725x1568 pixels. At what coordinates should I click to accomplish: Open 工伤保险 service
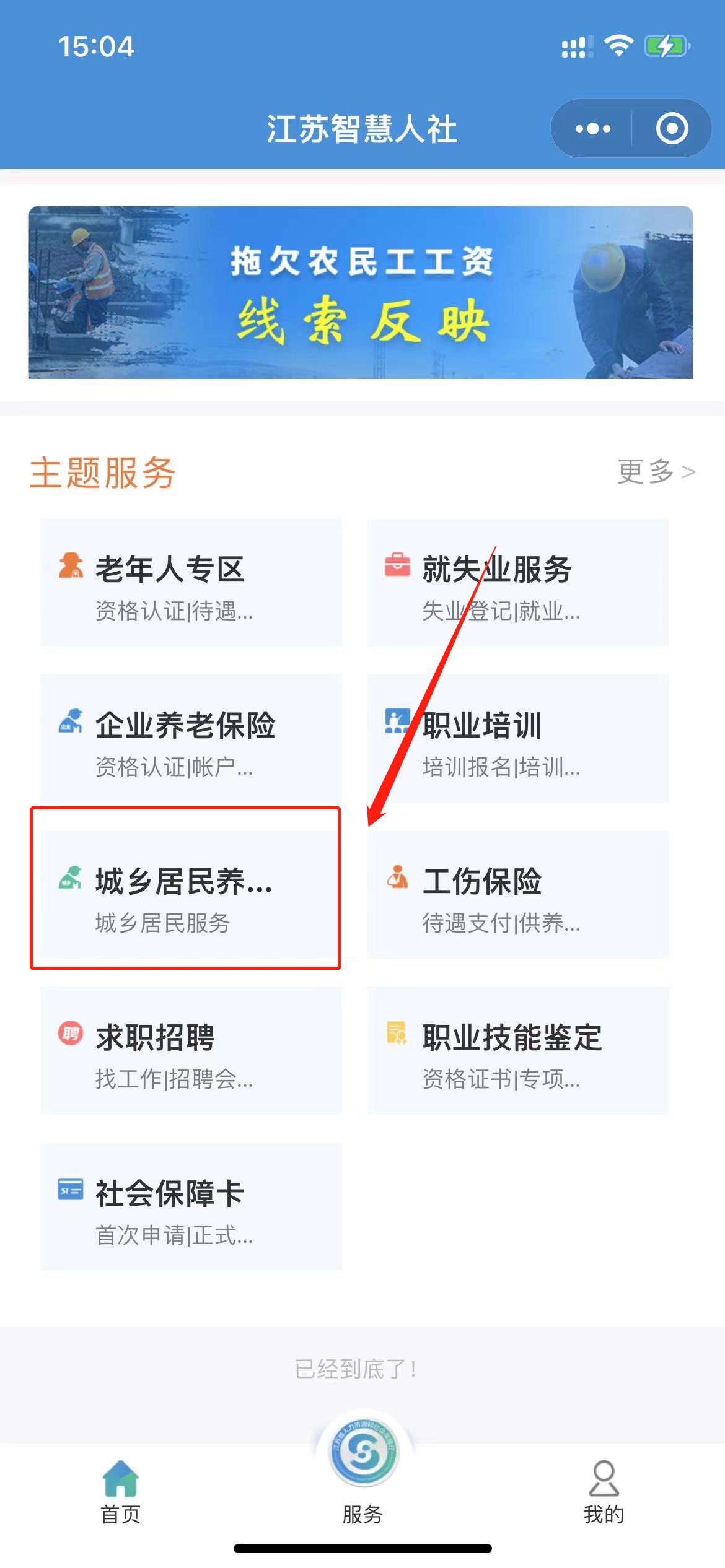click(518, 895)
